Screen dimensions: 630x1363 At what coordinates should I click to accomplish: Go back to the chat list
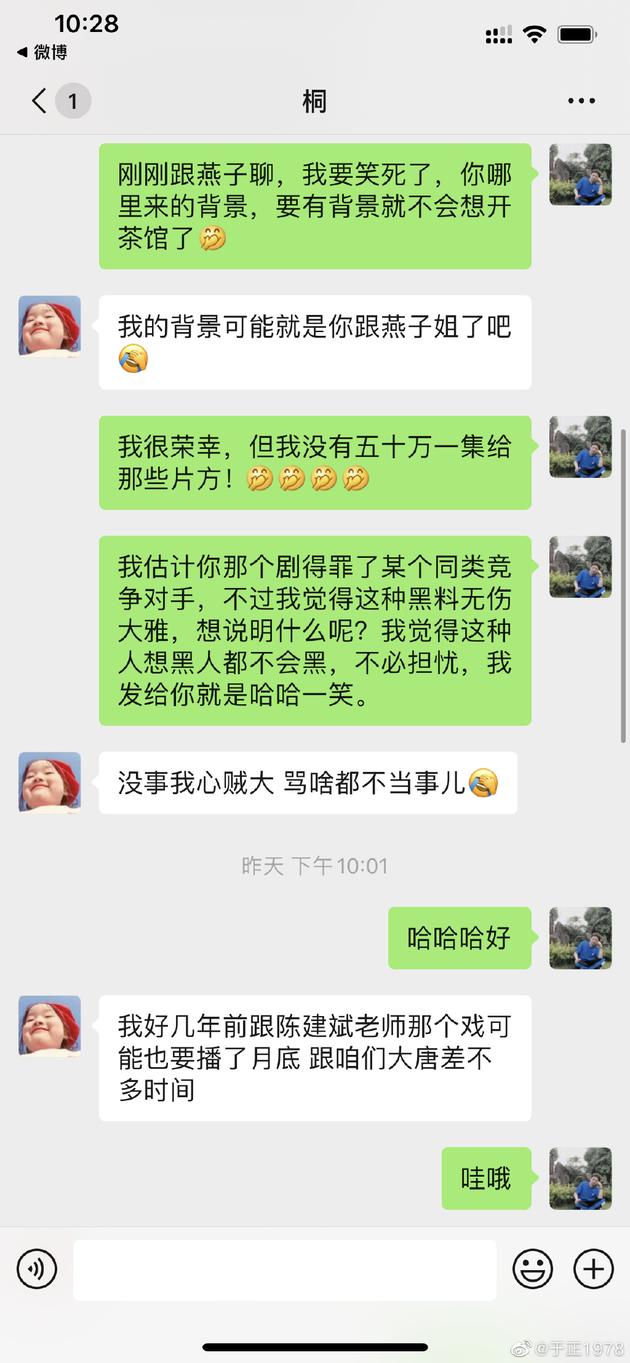(40, 101)
